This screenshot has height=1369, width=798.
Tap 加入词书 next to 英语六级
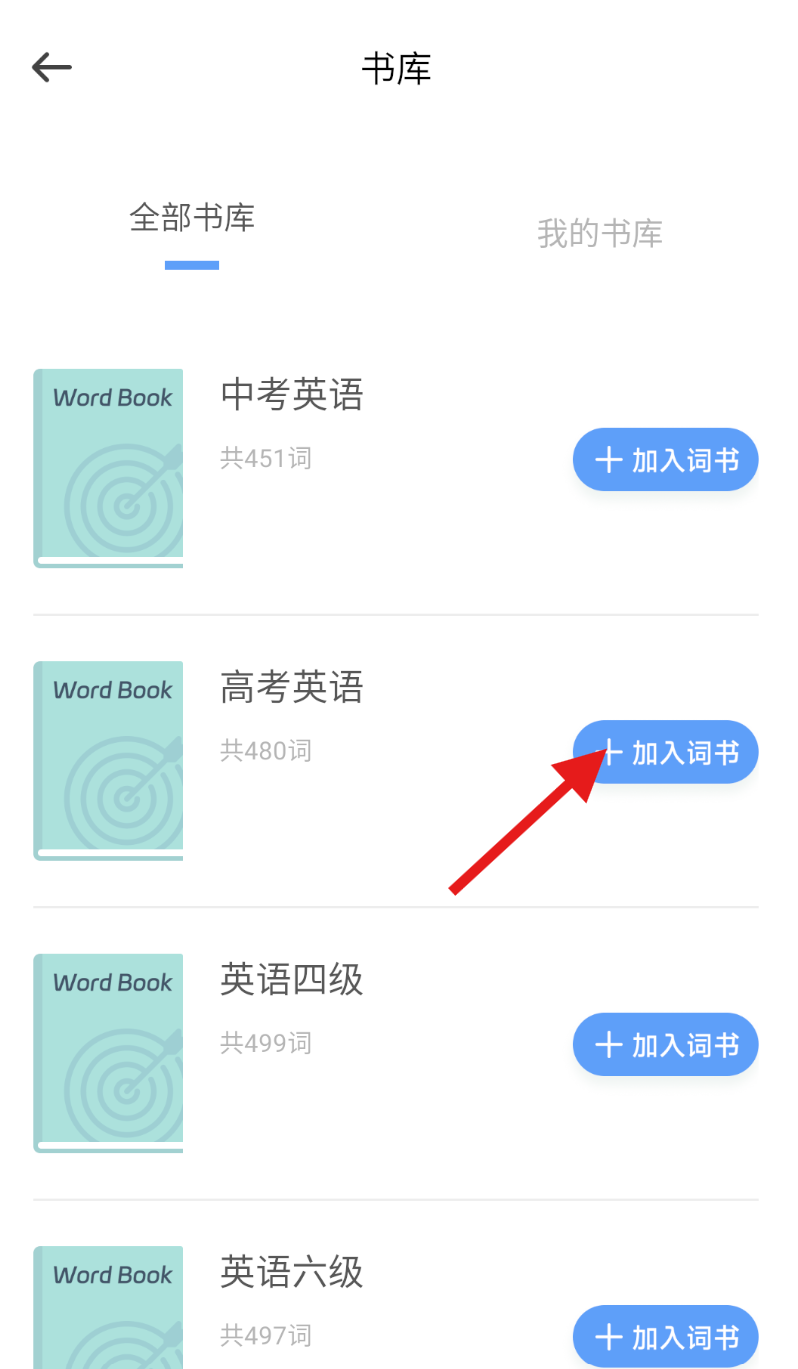coord(665,1336)
